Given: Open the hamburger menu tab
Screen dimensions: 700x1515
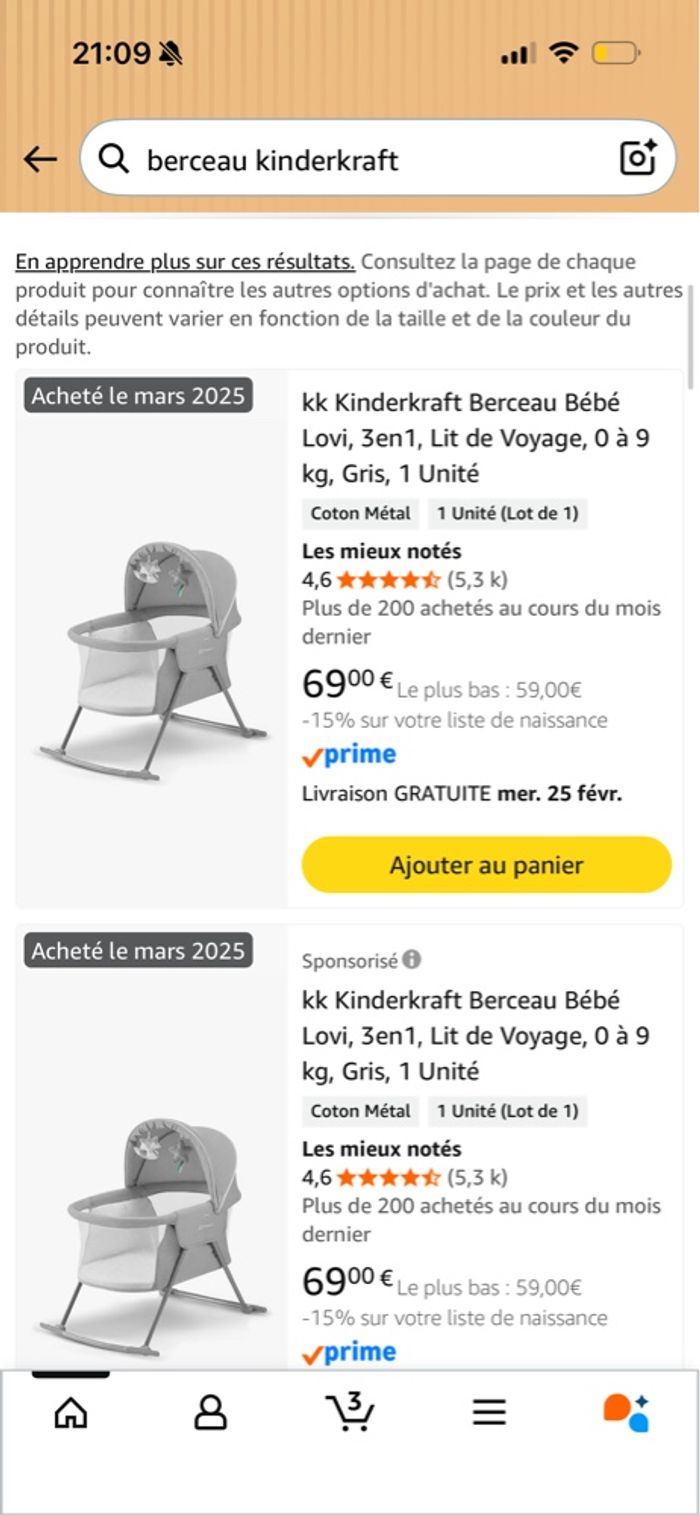Looking at the screenshot, I should point(489,1412).
